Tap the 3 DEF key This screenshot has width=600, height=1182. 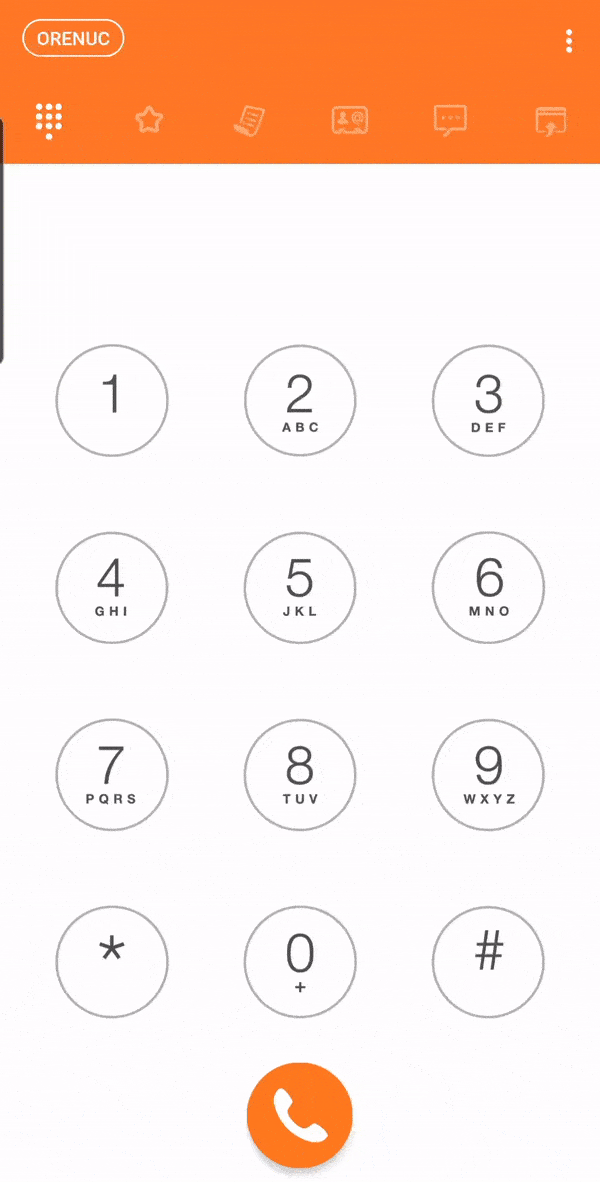click(488, 400)
